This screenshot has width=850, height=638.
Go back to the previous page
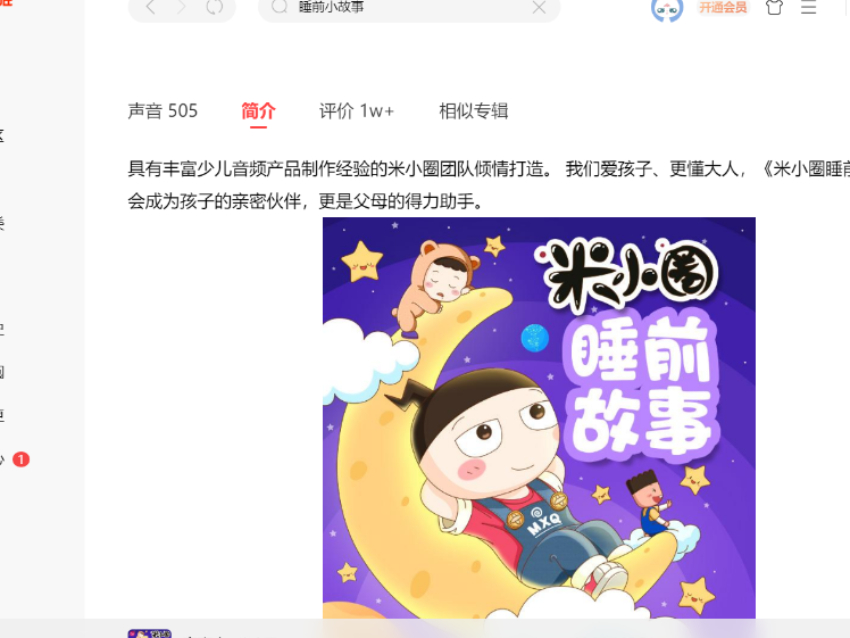click(151, 8)
